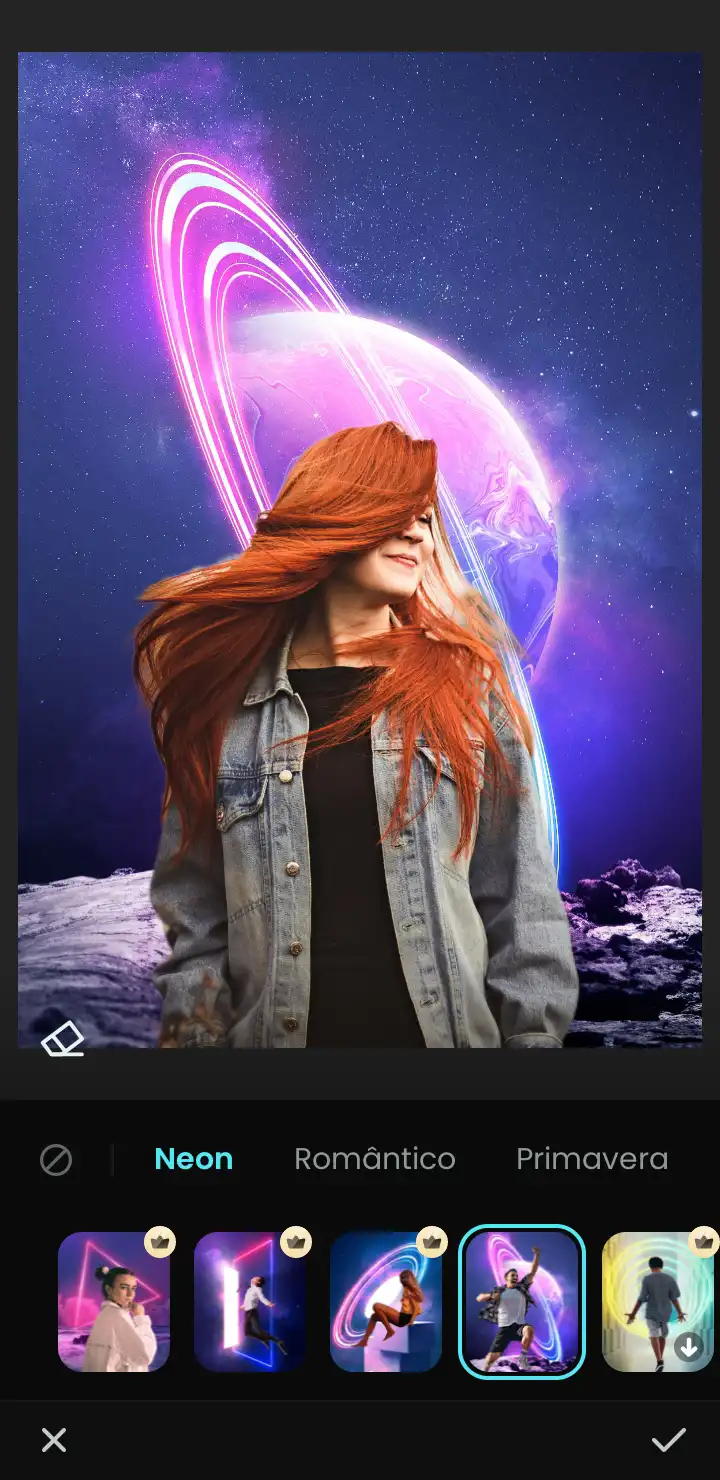This screenshot has width=720, height=1480.
Task: Choose the pink triangle neon template
Action: tap(114, 1301)
